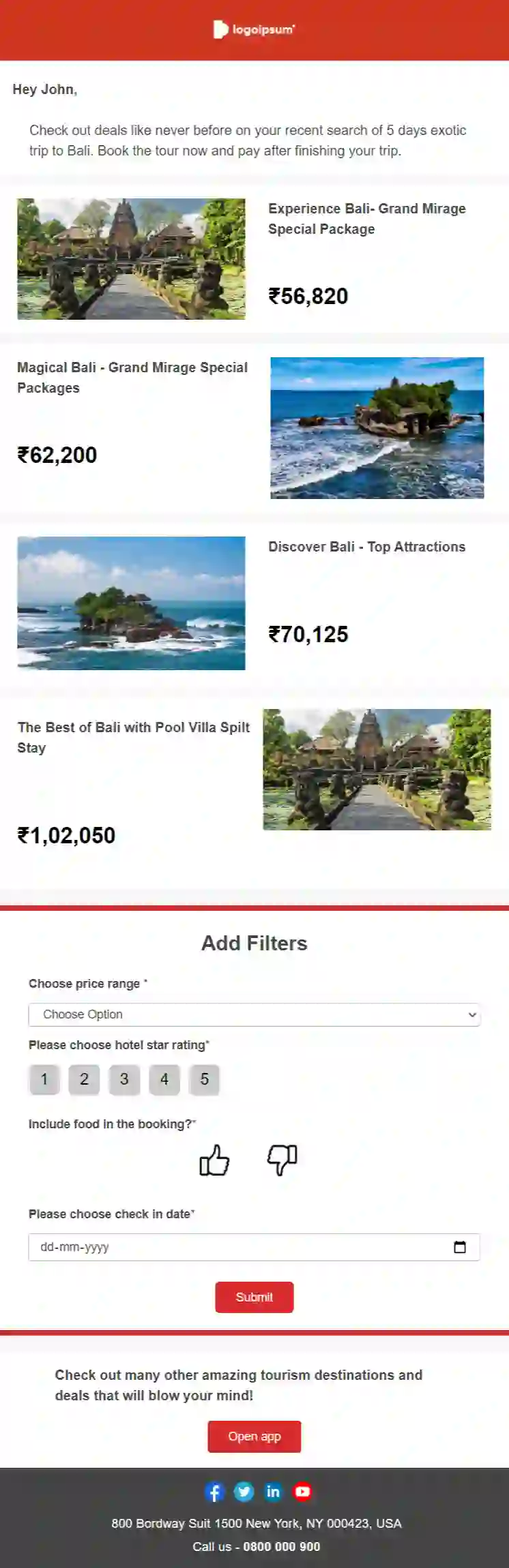Choose thumbs down to exclude food

tap(282, 1160)
